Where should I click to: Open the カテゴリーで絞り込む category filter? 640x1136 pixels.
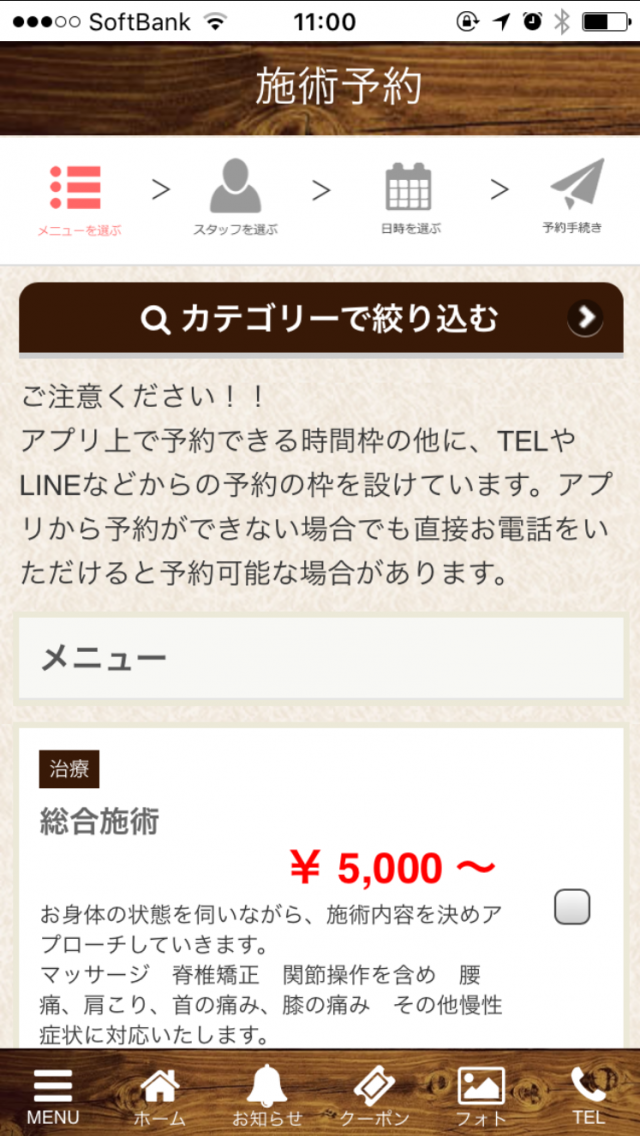(320, 319)
